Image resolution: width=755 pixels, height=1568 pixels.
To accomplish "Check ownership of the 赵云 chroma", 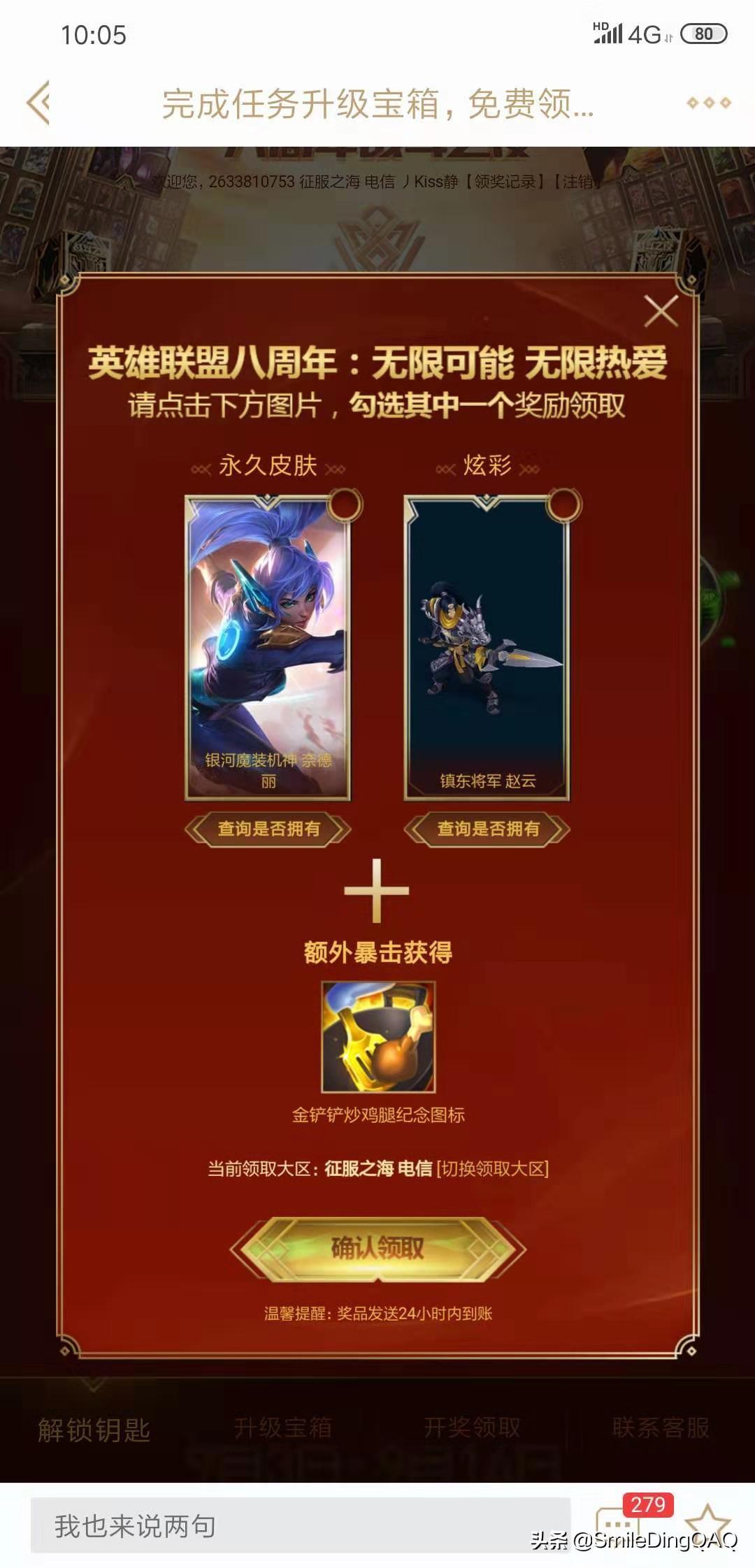I will click(487, 829).
